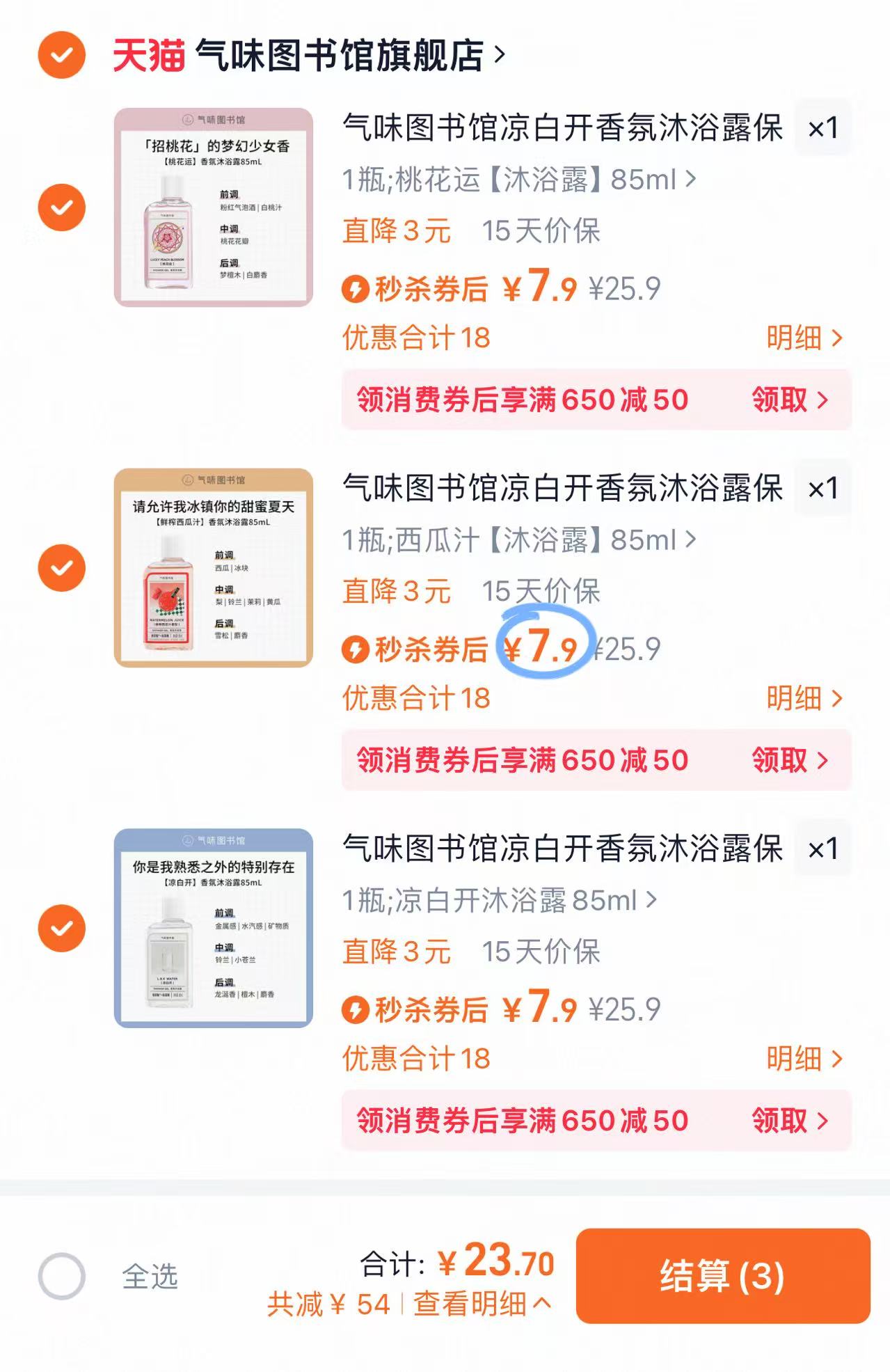Click the 桃花运 product thumbnail
The image size is (890, 1372).
(x=212, y=206)
